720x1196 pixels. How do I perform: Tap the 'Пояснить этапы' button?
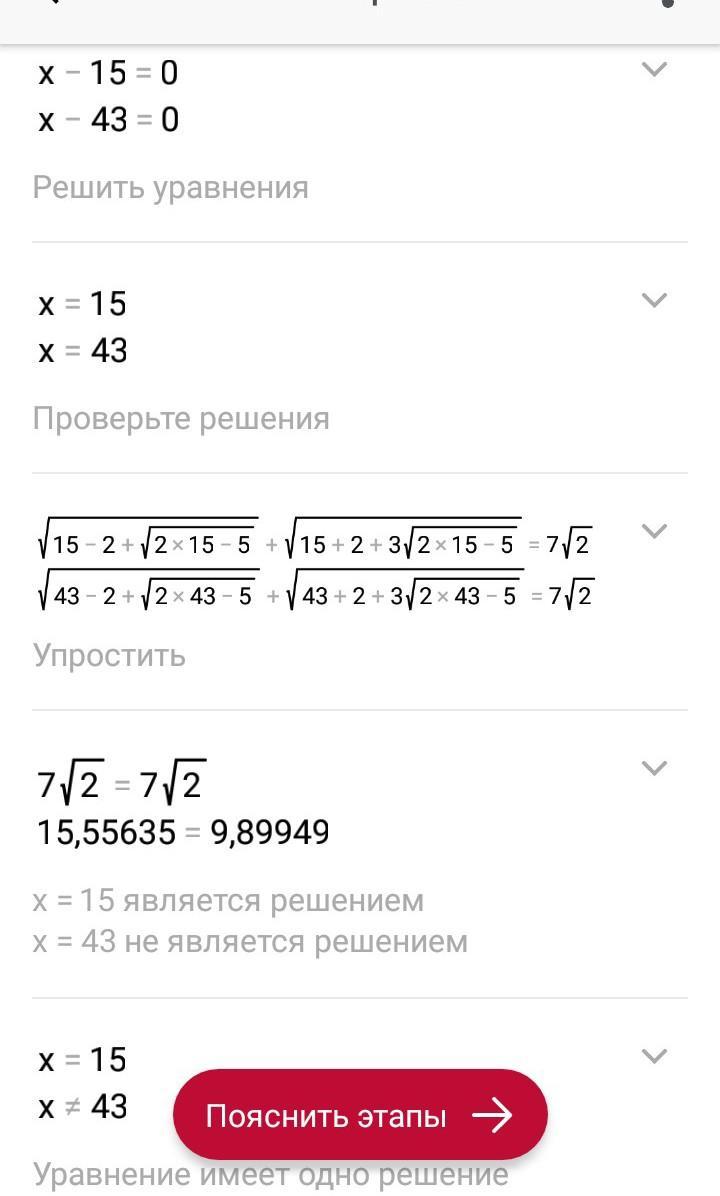coord(360,1115)
